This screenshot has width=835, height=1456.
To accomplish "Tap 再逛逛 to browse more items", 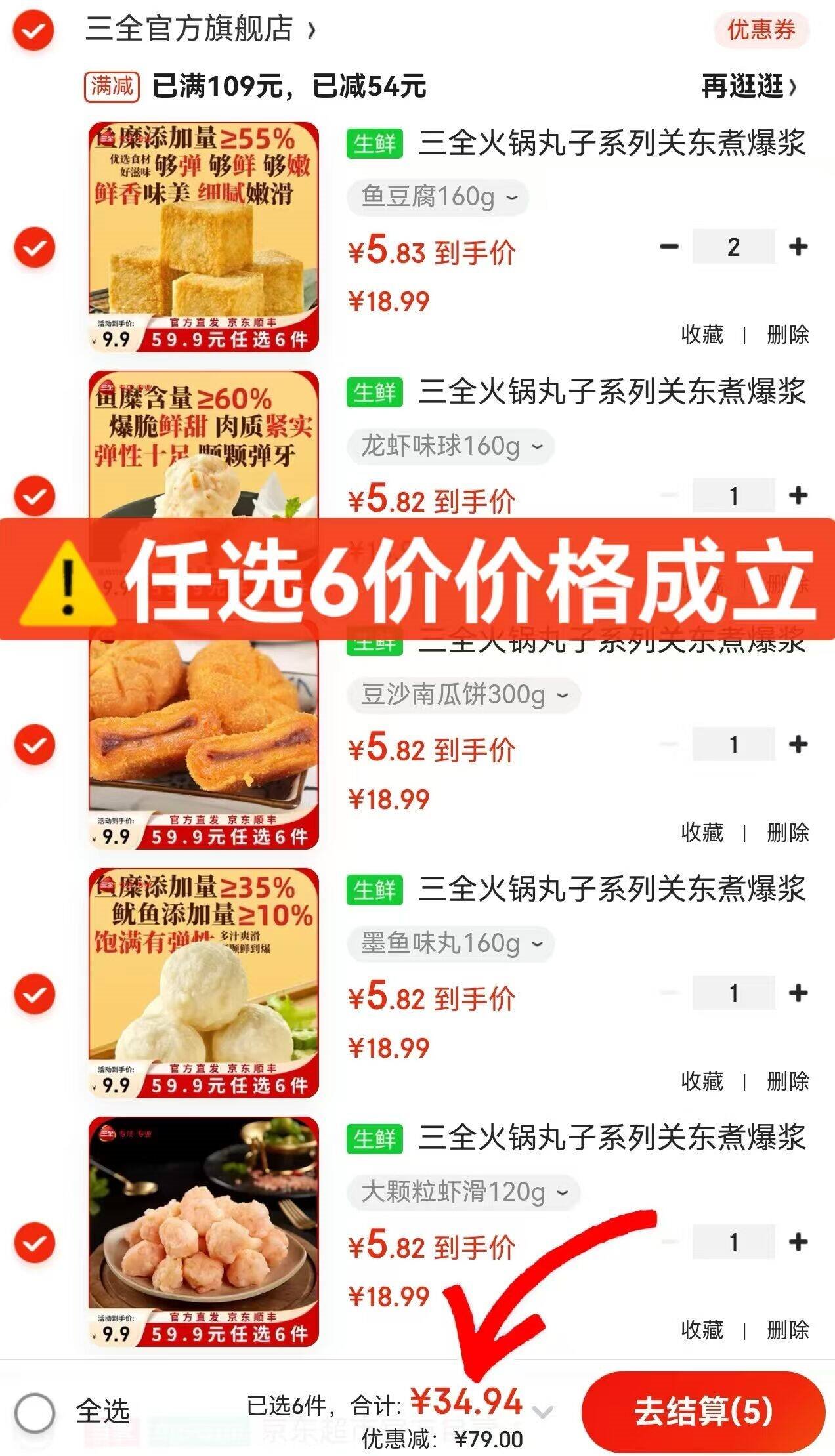I will tap(749, 86).
